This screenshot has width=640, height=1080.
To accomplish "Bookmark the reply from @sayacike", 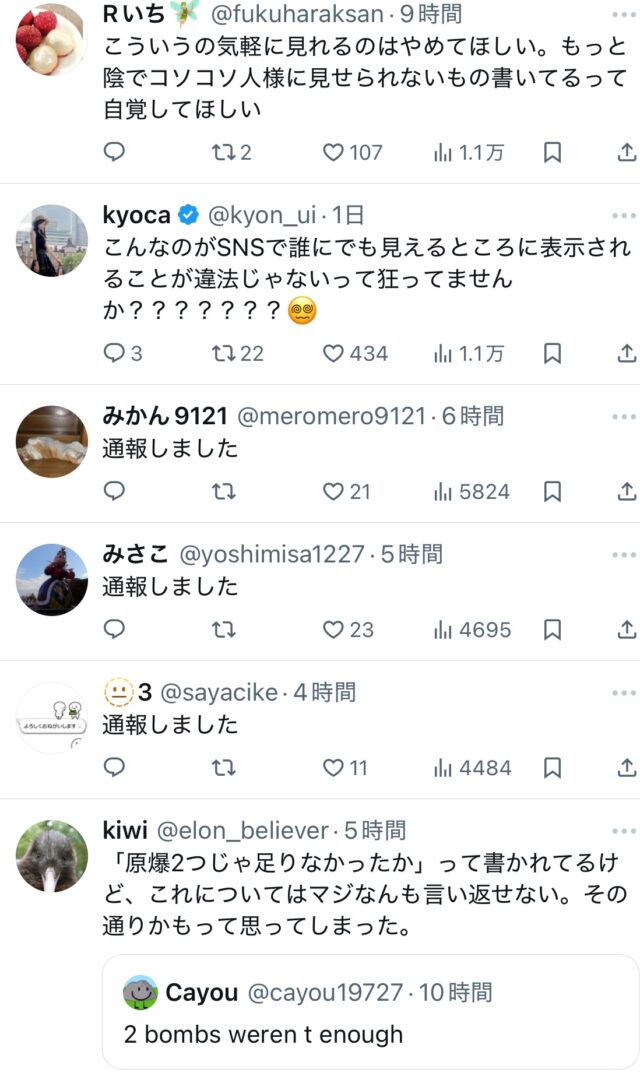I will point(553,767).
